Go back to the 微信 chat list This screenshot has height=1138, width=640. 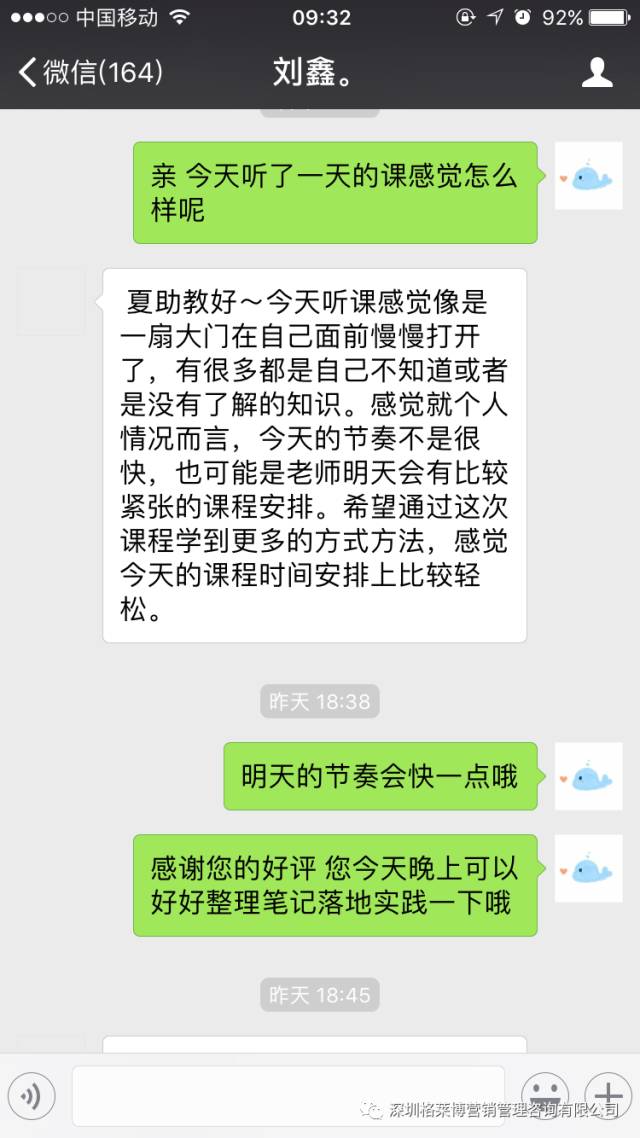(x=88, y=72)
